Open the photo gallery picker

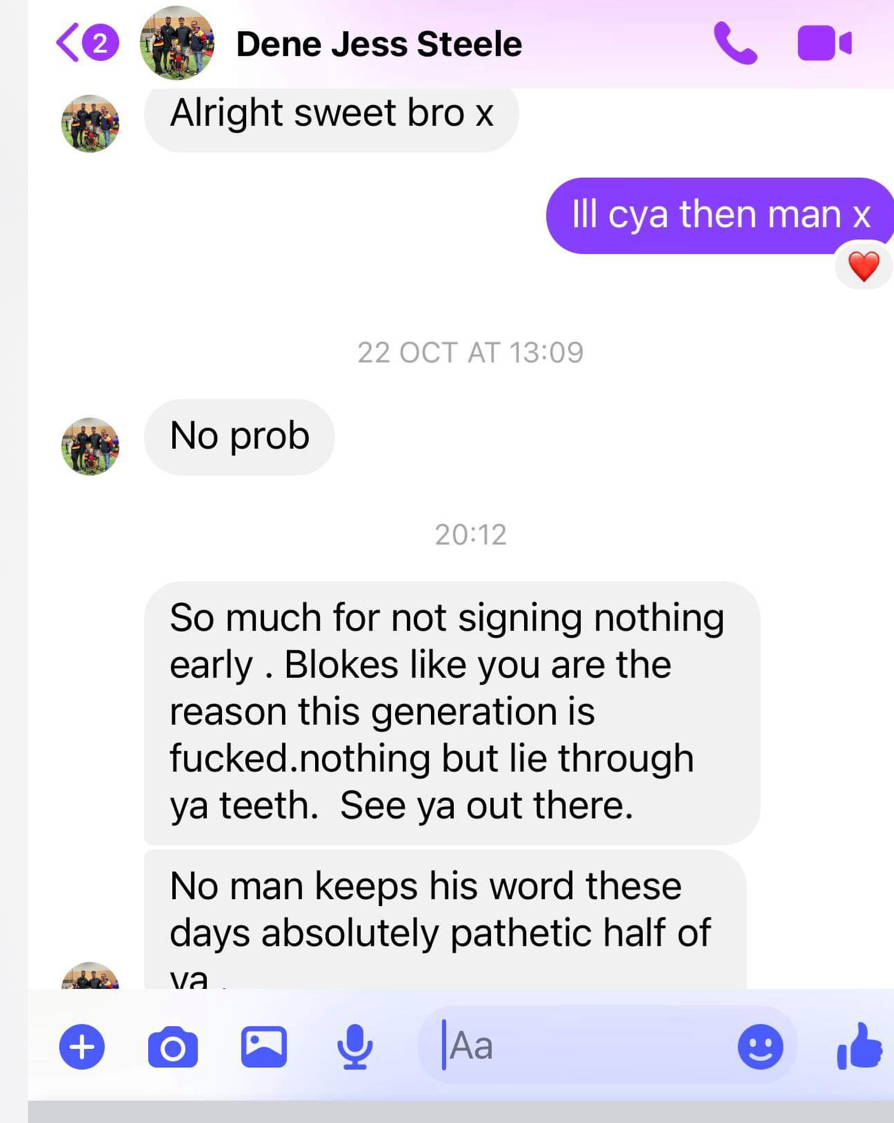(264, 1046)
